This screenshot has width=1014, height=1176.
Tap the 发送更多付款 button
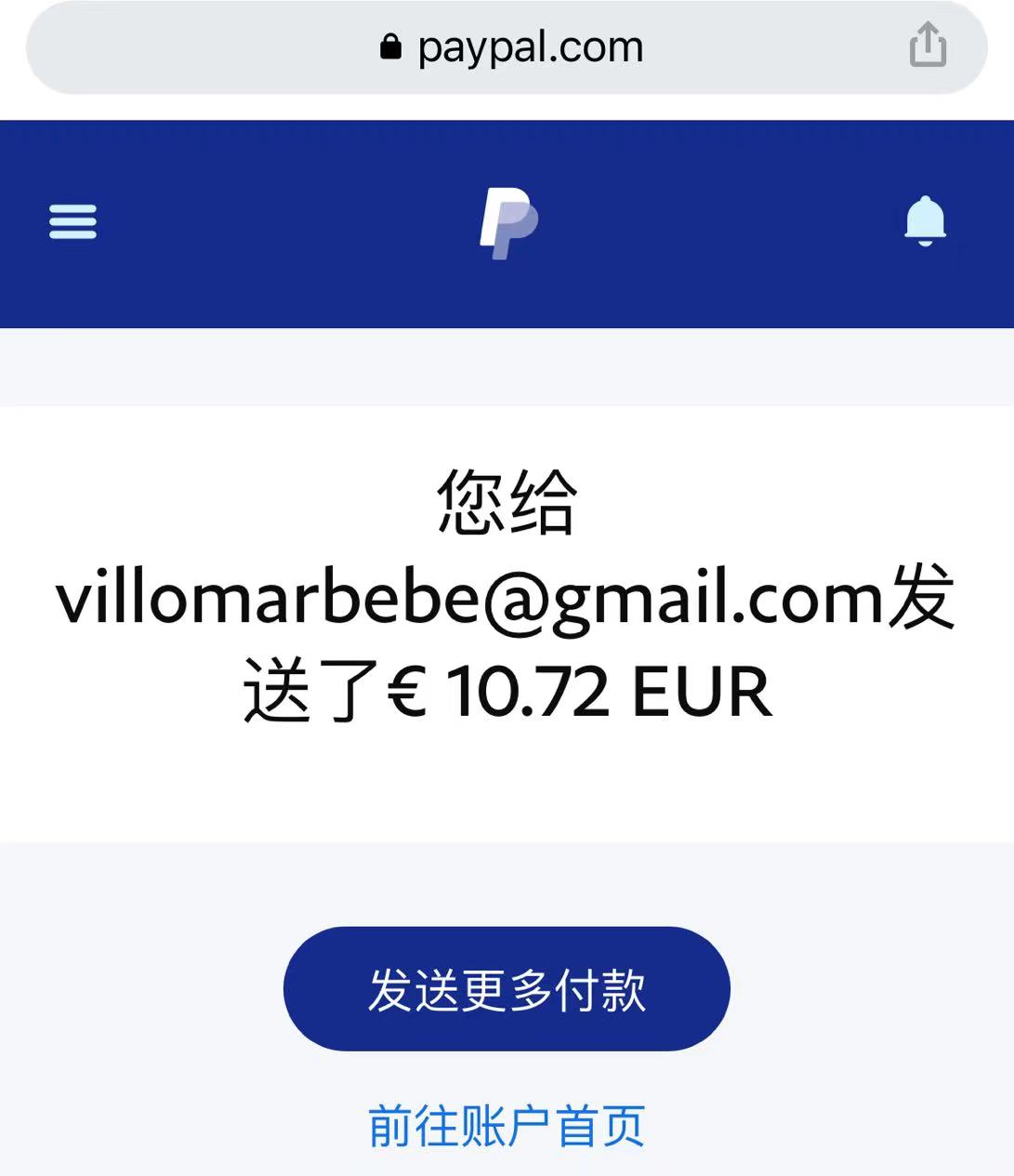[507, 989]
